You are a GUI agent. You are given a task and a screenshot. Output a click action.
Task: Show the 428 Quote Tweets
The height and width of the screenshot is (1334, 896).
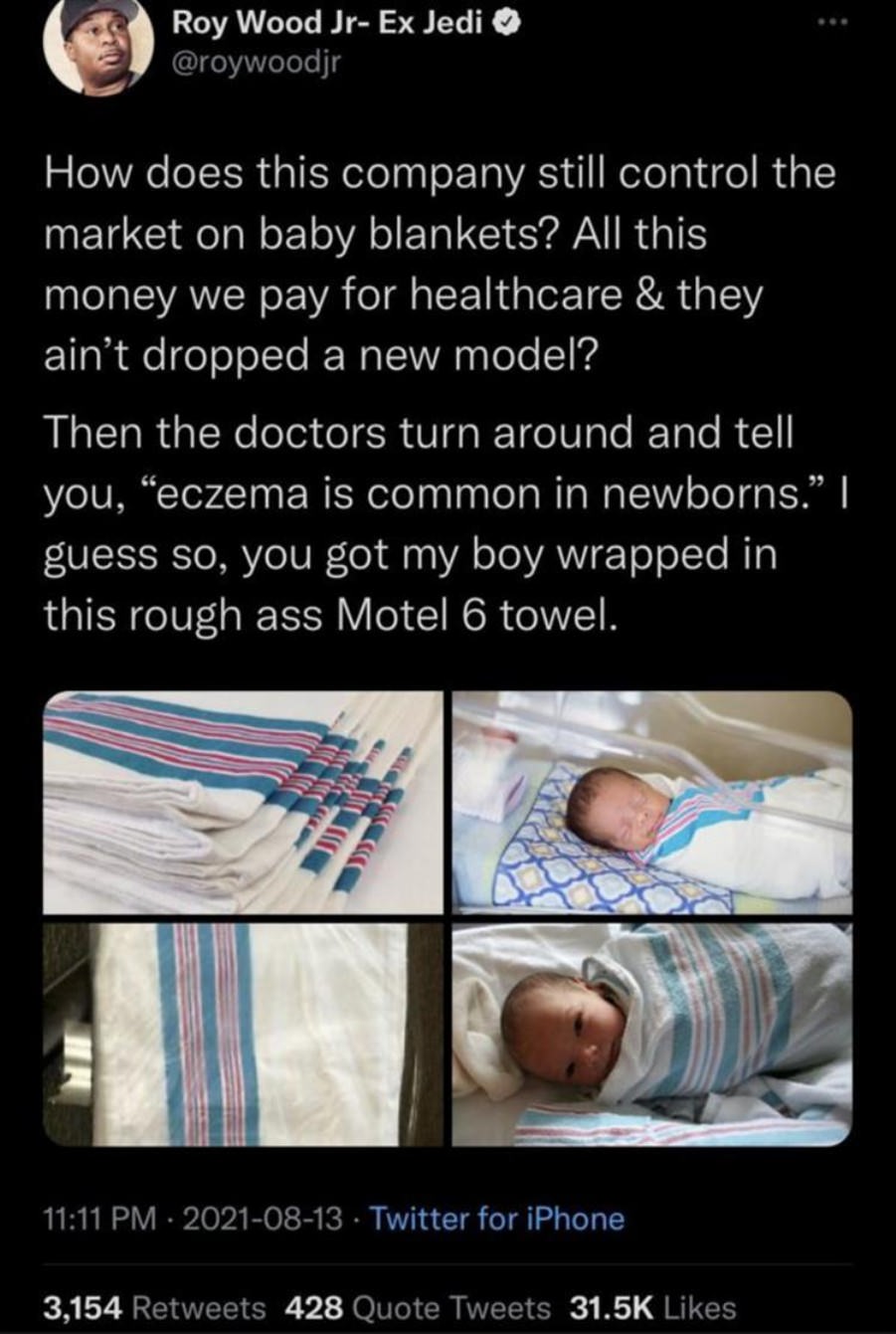click(x=418, y=1306)
